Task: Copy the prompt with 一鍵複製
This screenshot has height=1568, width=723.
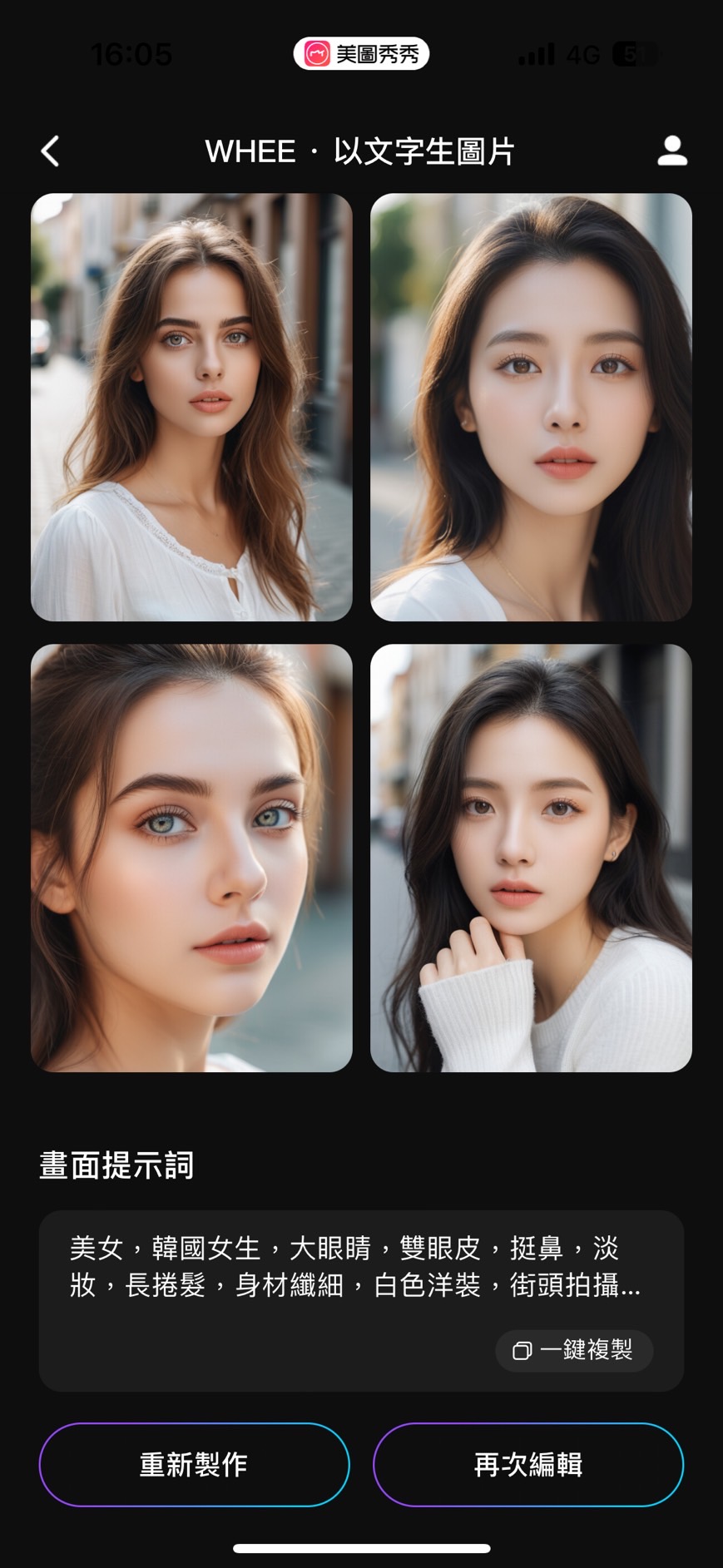Action: [574, 1349]
